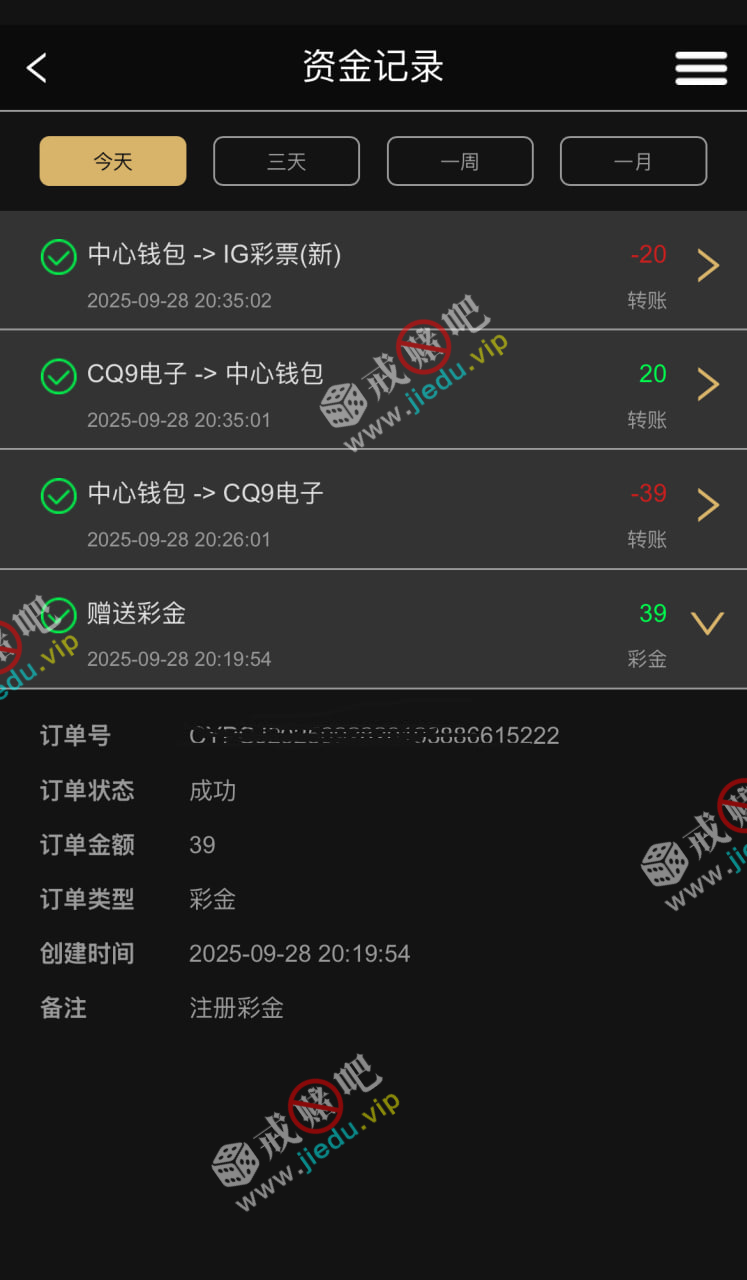Expand the 中心钱包 -> CQ9电子 record
747x1280 pixels.
coord(707,505)
